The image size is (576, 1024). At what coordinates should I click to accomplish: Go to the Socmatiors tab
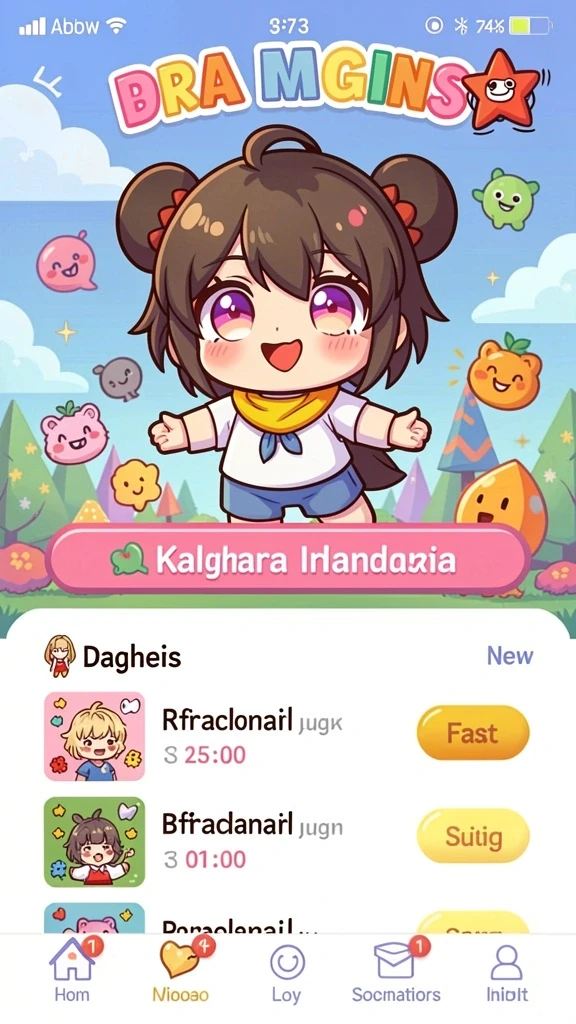click(396, 970)
